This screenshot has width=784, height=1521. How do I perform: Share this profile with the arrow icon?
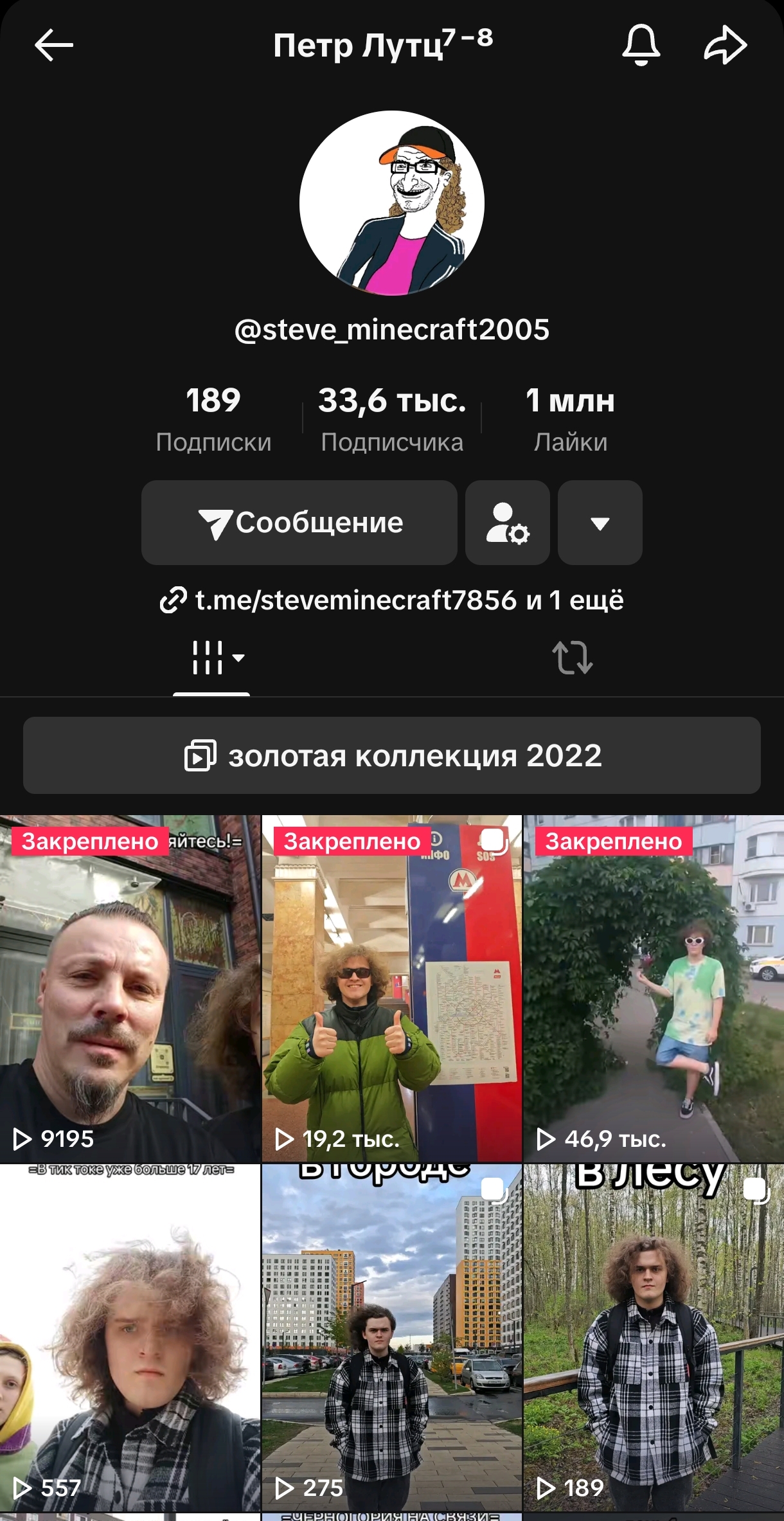(726, 45)
